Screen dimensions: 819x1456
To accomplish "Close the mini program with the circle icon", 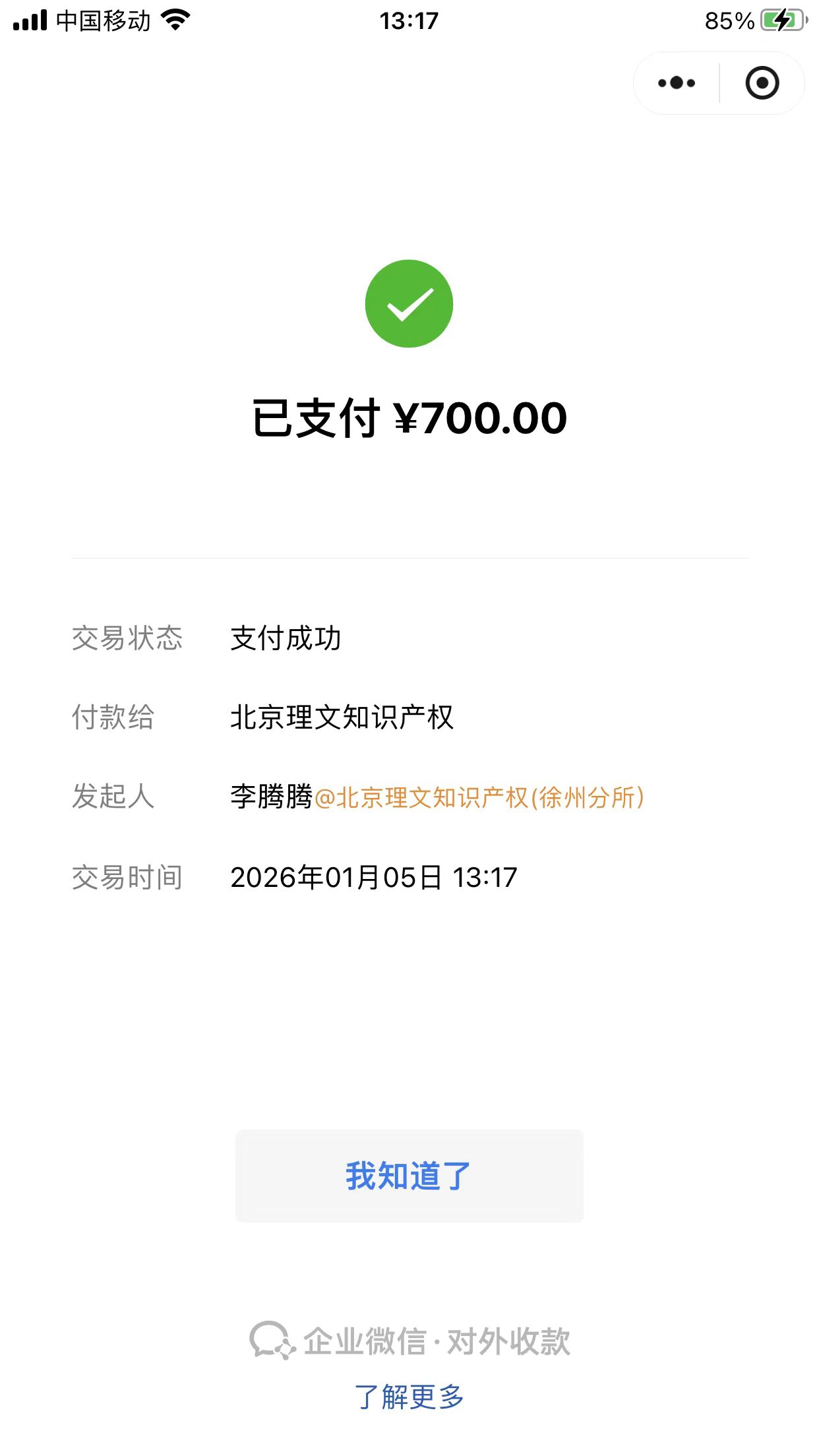I will pyautogui.click(x=762, y=83).
